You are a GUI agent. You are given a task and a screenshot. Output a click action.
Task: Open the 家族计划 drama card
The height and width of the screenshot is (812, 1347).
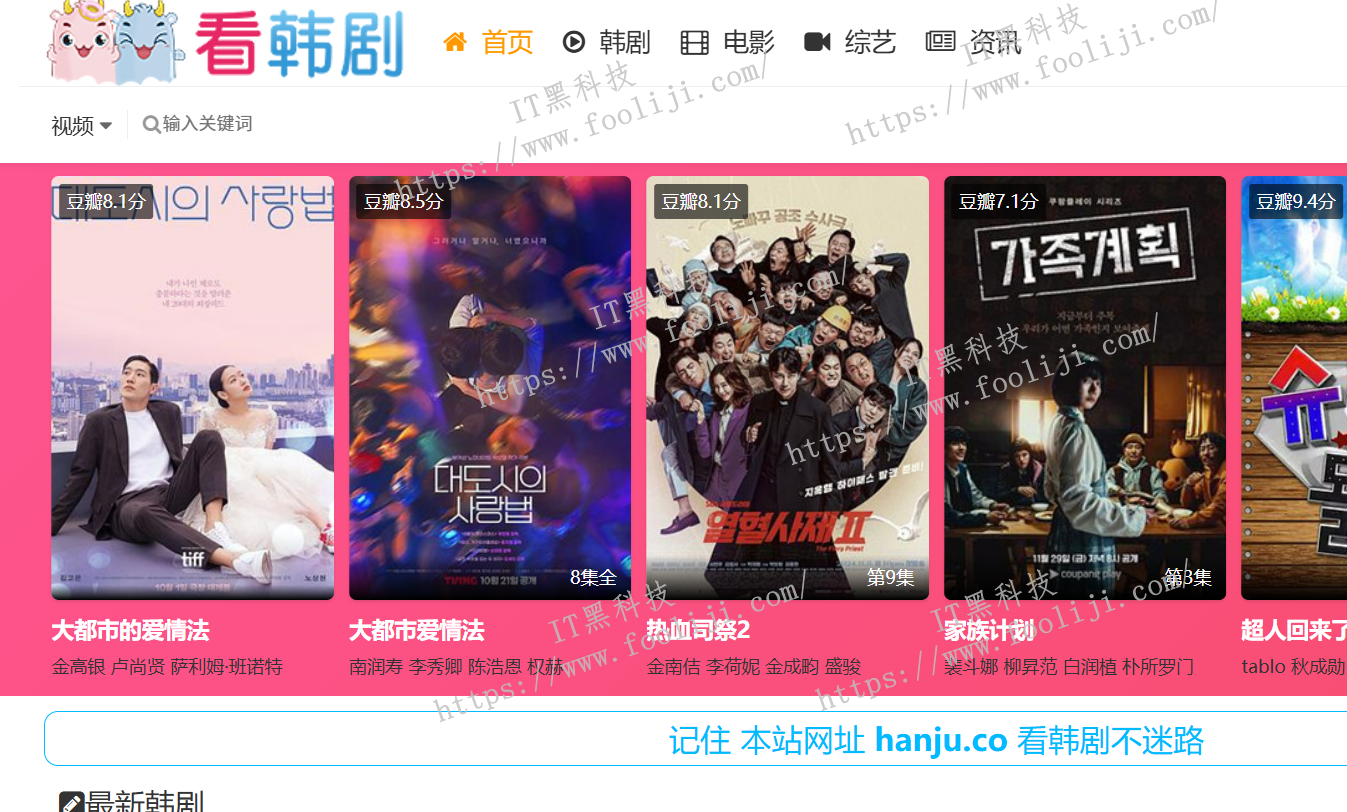[1084, 388]
